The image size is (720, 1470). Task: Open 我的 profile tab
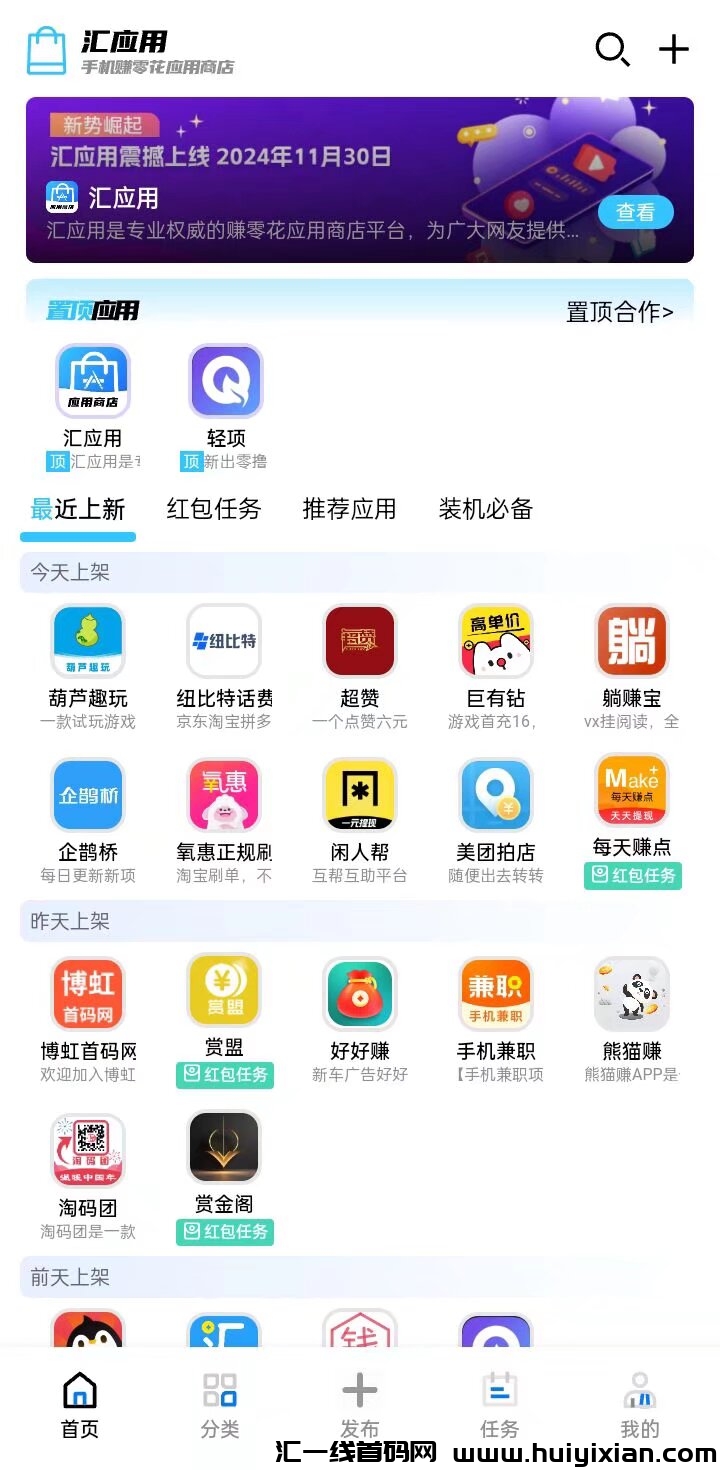[x=639, y=1404]
